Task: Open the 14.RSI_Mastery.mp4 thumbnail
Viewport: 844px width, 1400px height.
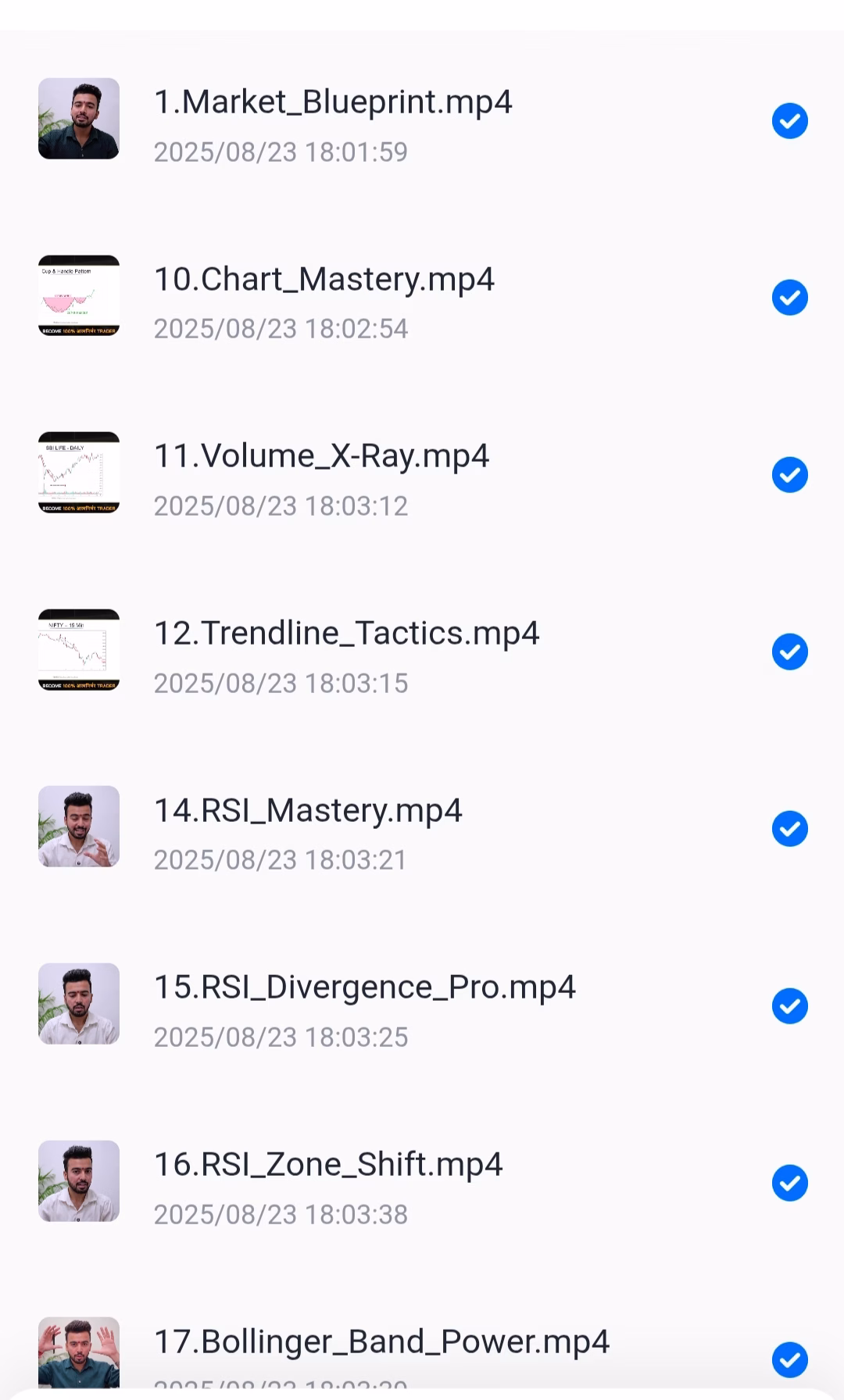Action: click(79, 827)
